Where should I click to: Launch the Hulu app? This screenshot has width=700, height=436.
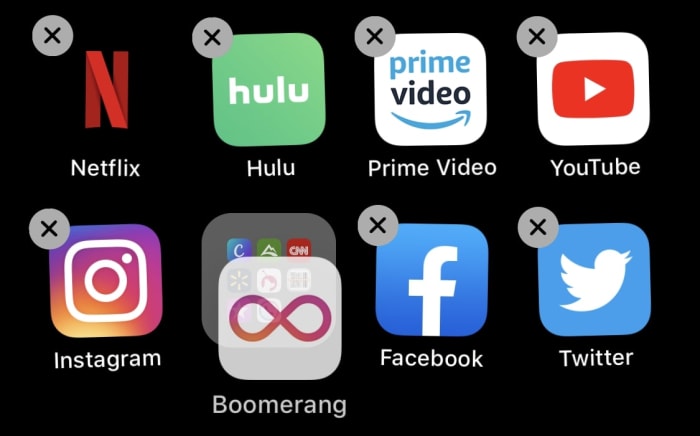tap(270, 91)
